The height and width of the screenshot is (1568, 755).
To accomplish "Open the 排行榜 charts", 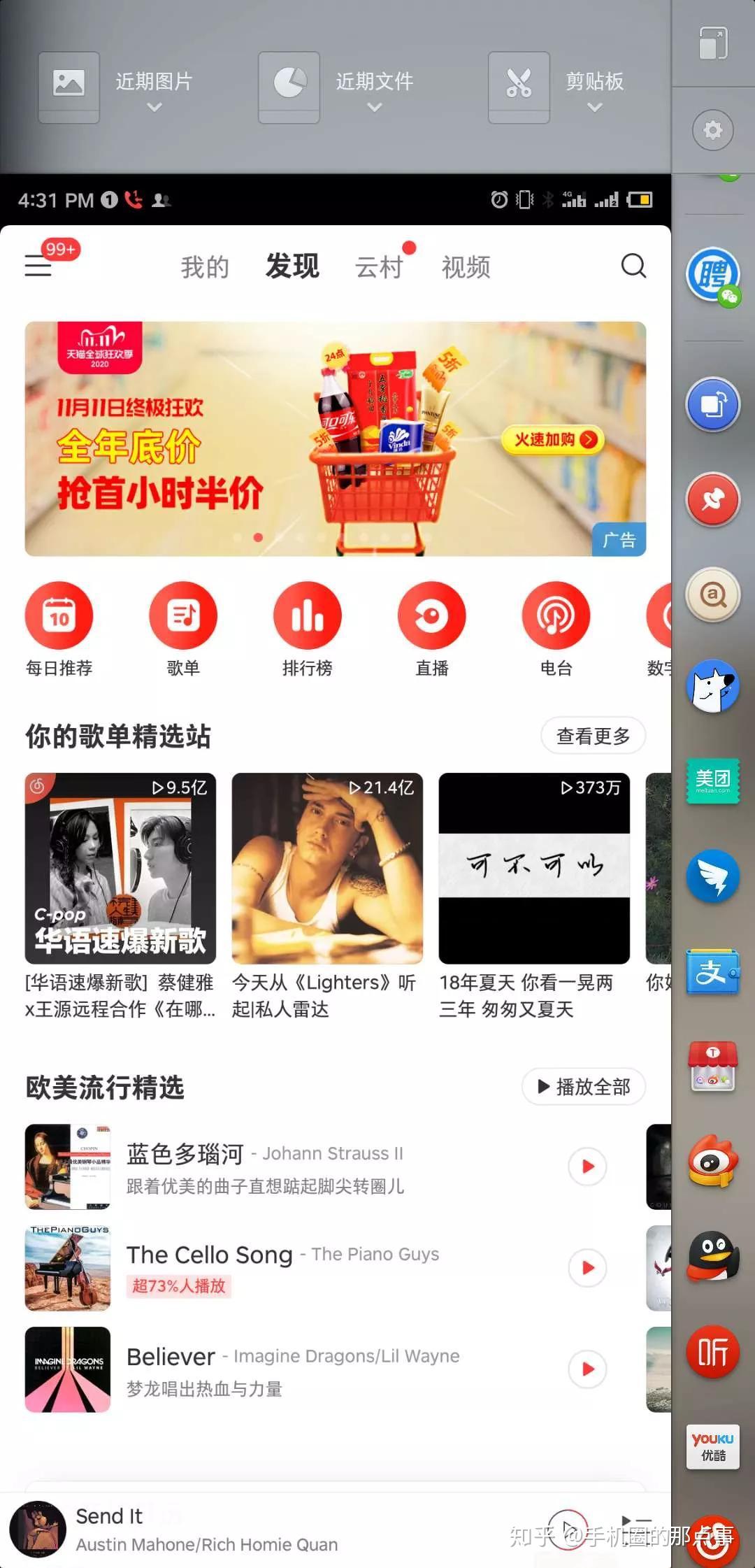I will point(308,615).
